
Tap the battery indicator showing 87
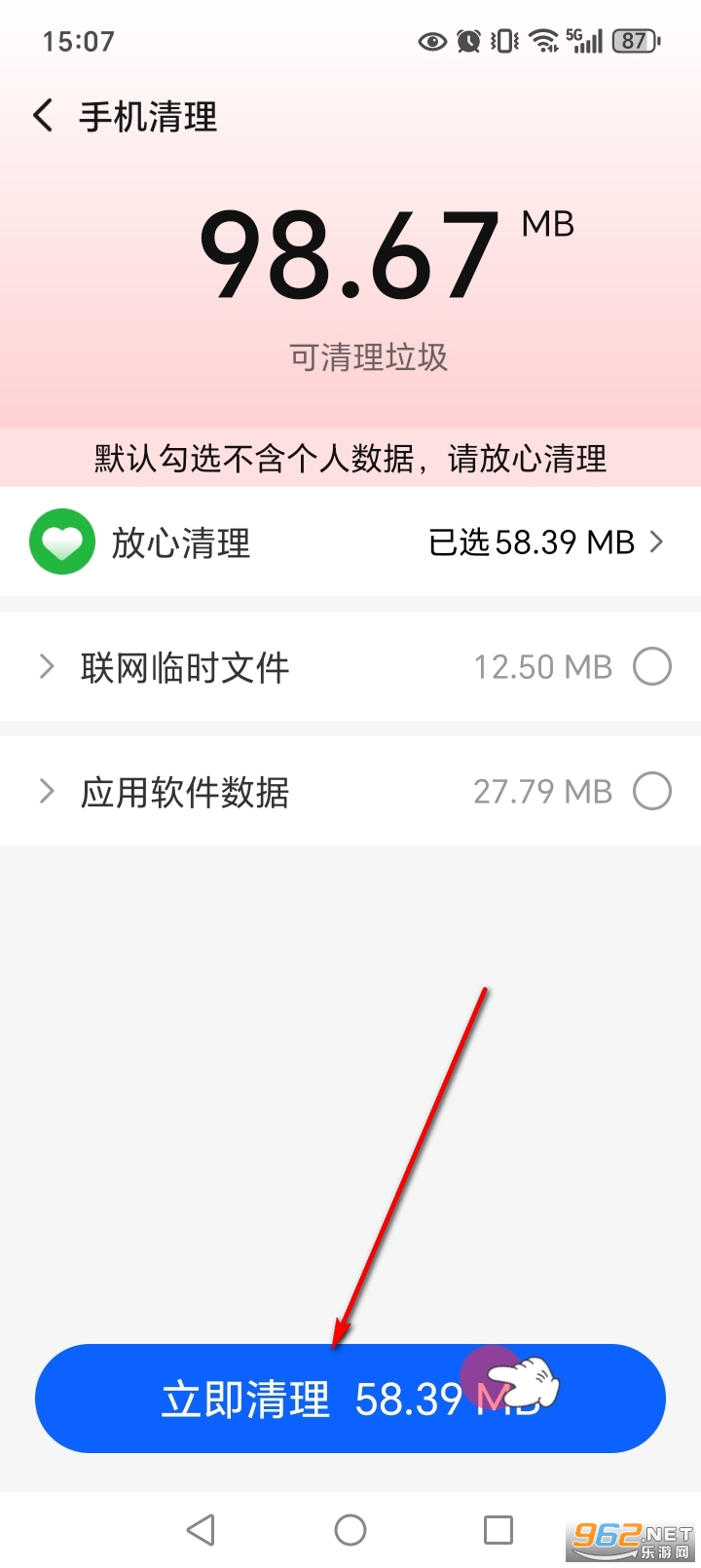(x=634, y=41)
